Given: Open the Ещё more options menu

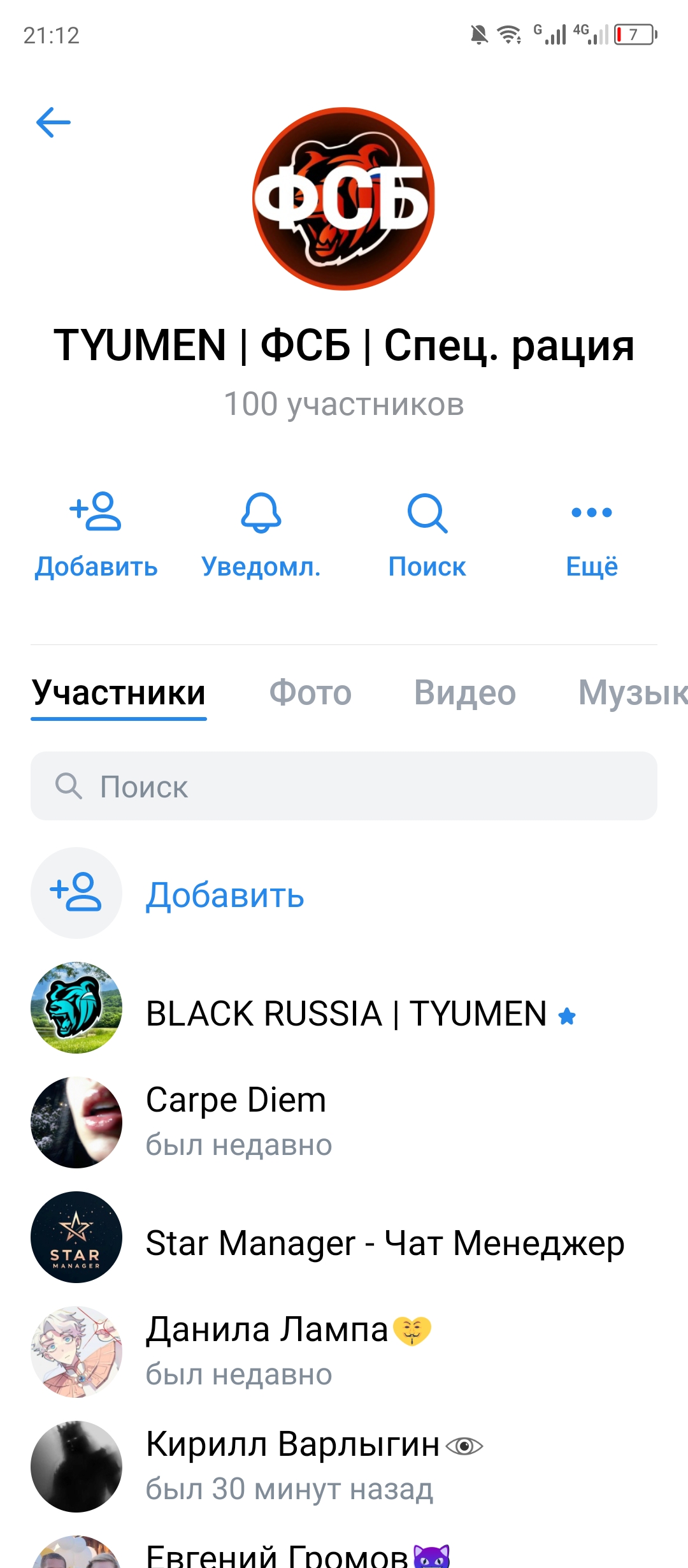Looking at the screenshot, I should [x=592, y=534].
